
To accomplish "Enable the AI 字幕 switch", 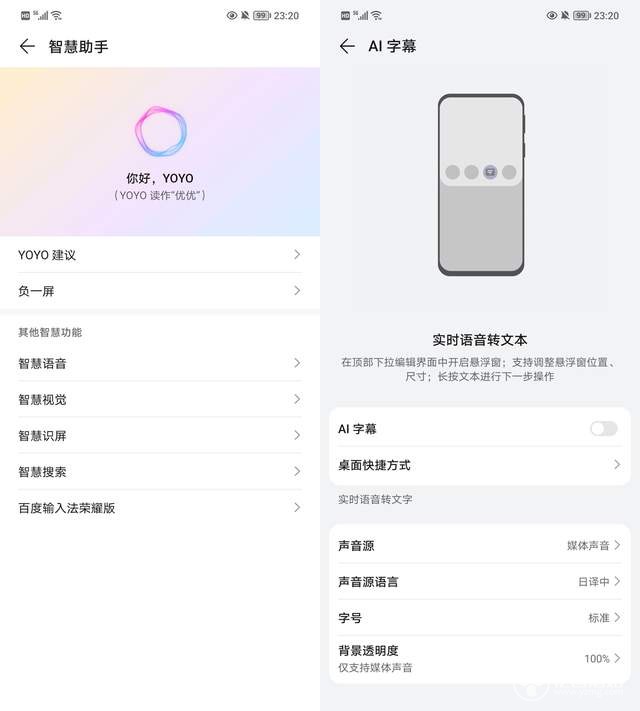I will [x=603, y=428].
